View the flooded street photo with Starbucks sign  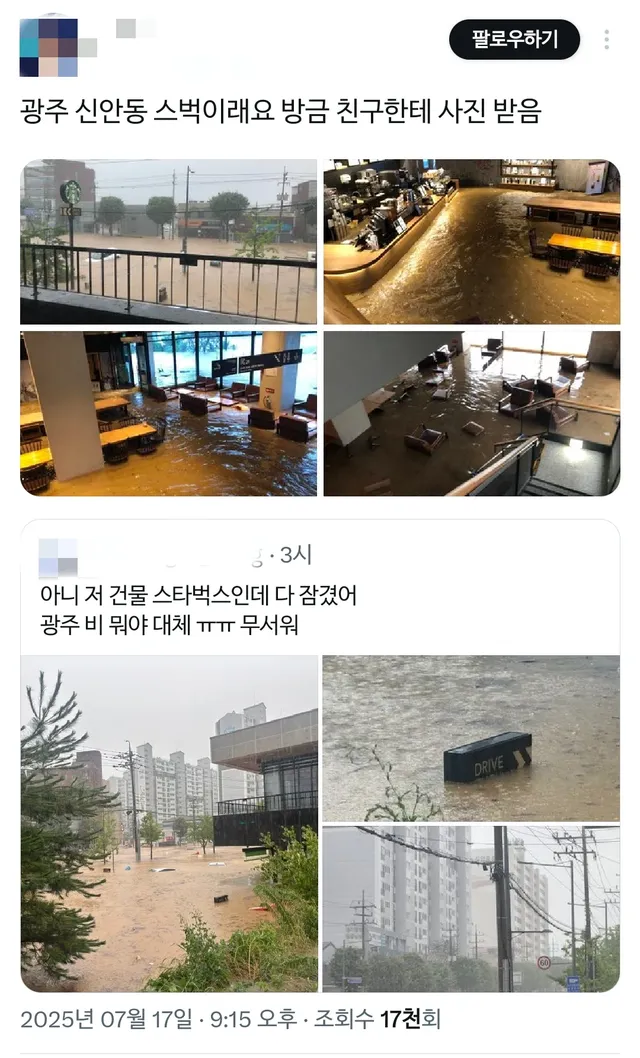(x=169, y=241)
